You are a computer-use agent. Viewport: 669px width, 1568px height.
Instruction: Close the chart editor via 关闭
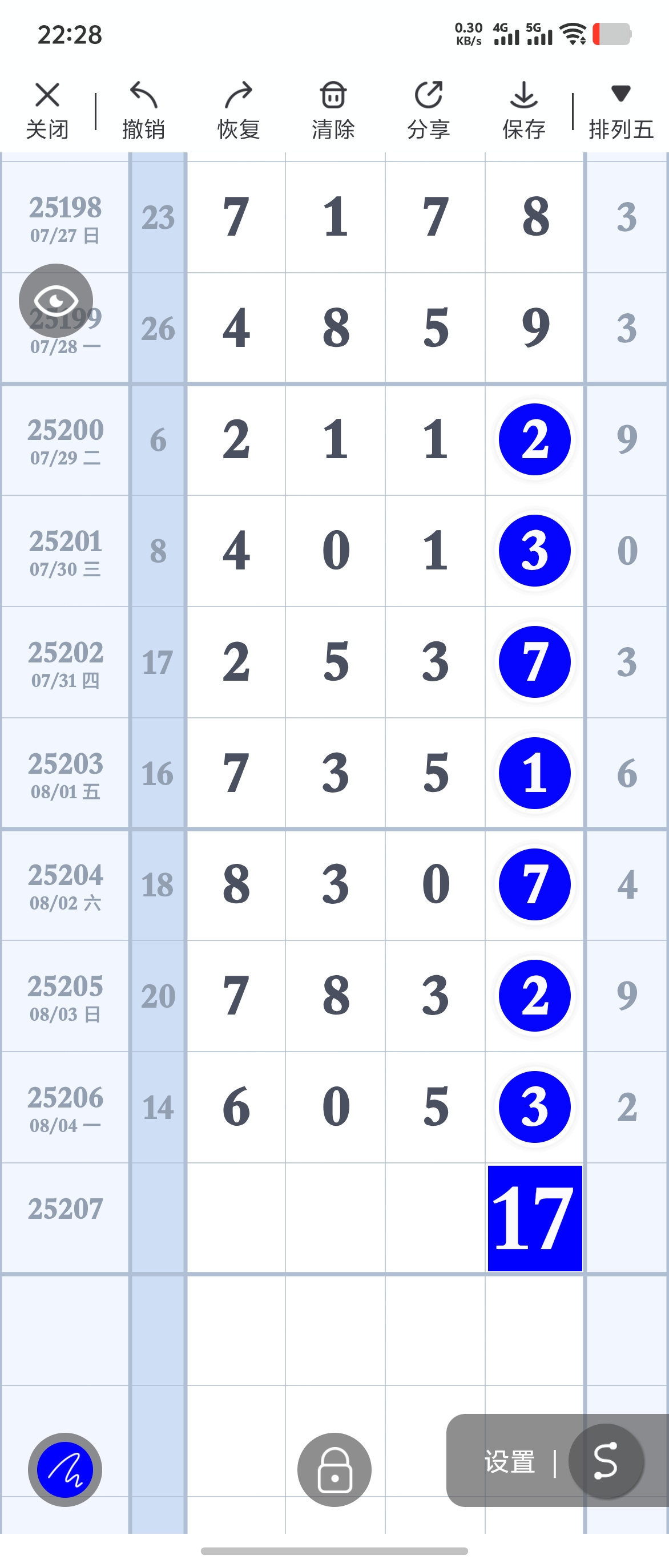[x=47, y=110]
